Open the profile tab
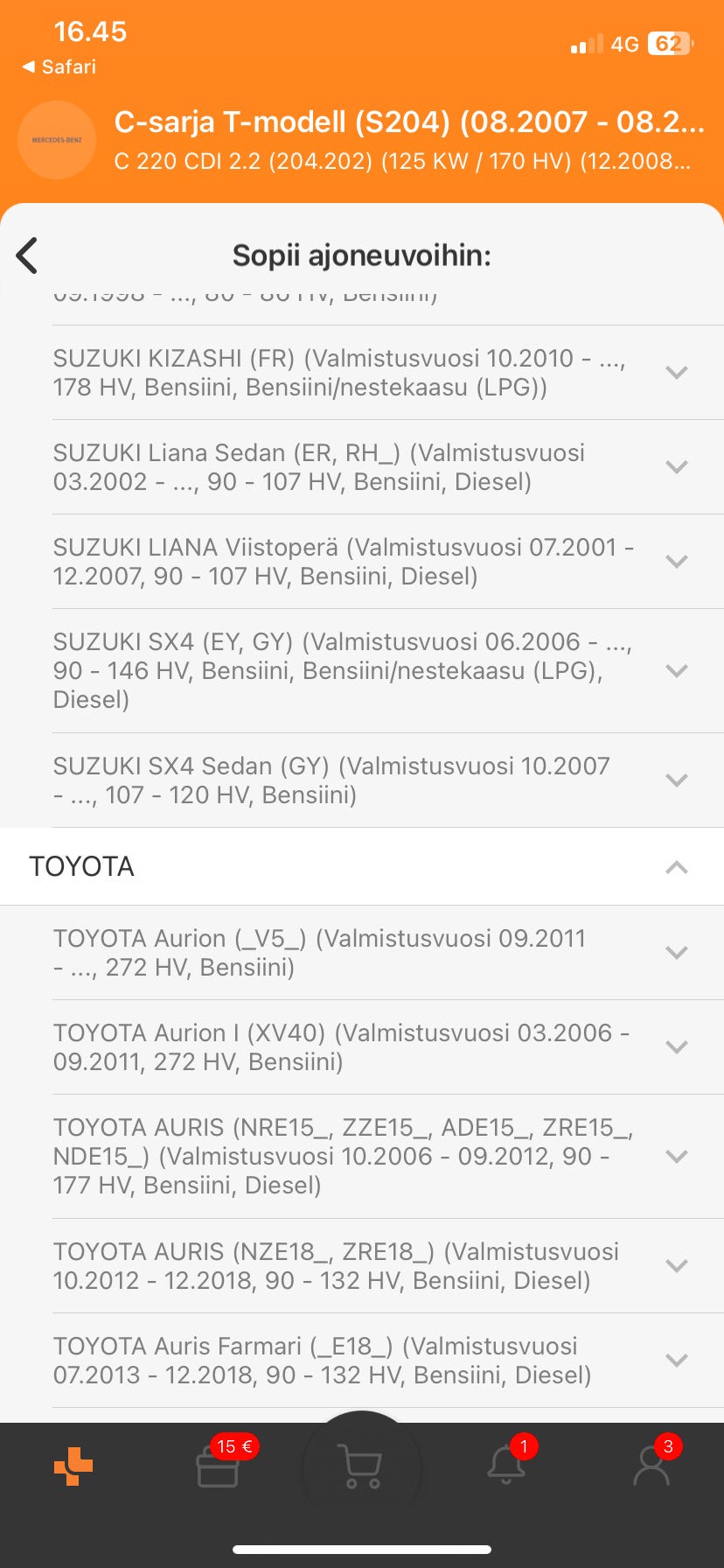The width and height of the screenshot is (724, 1568). (651, 1466)
